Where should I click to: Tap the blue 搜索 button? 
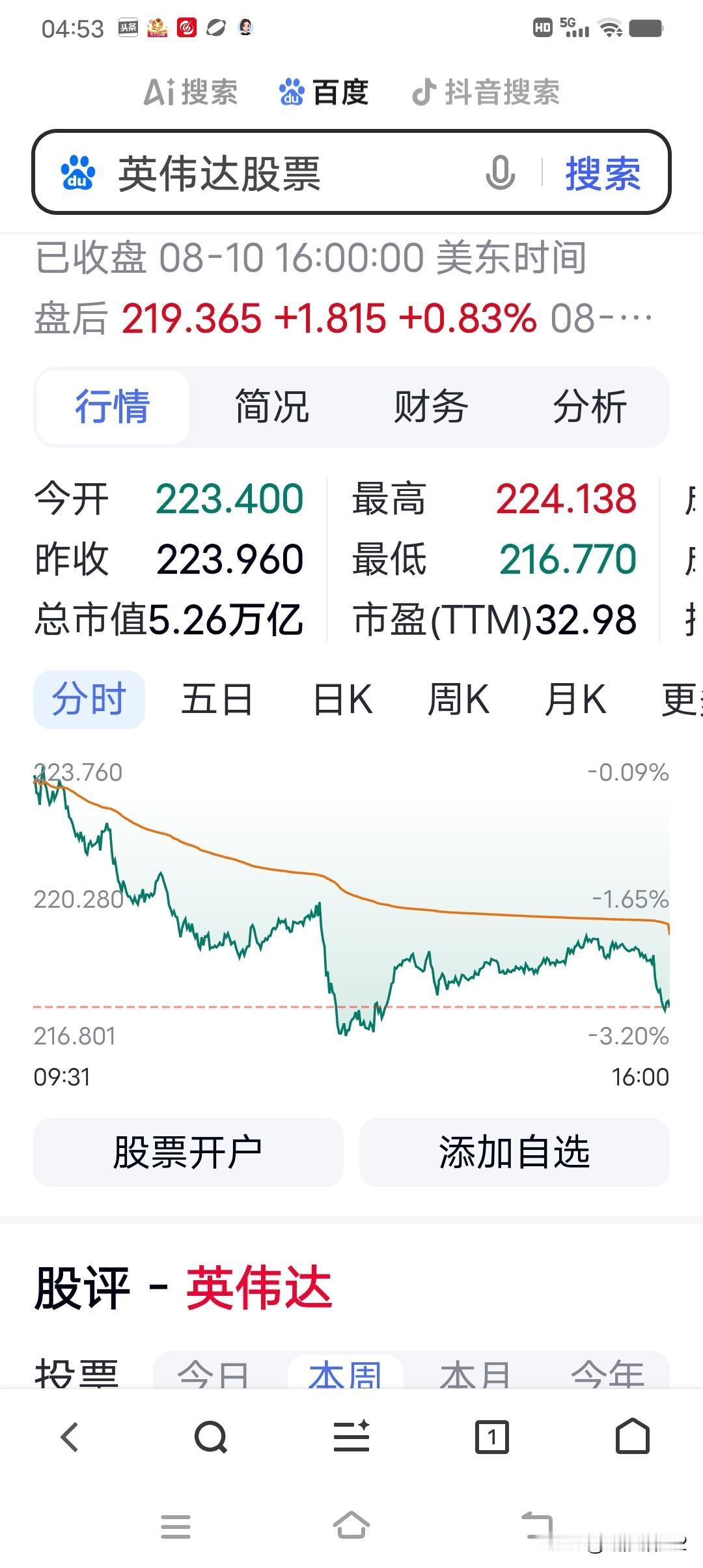tap(603, 174)
